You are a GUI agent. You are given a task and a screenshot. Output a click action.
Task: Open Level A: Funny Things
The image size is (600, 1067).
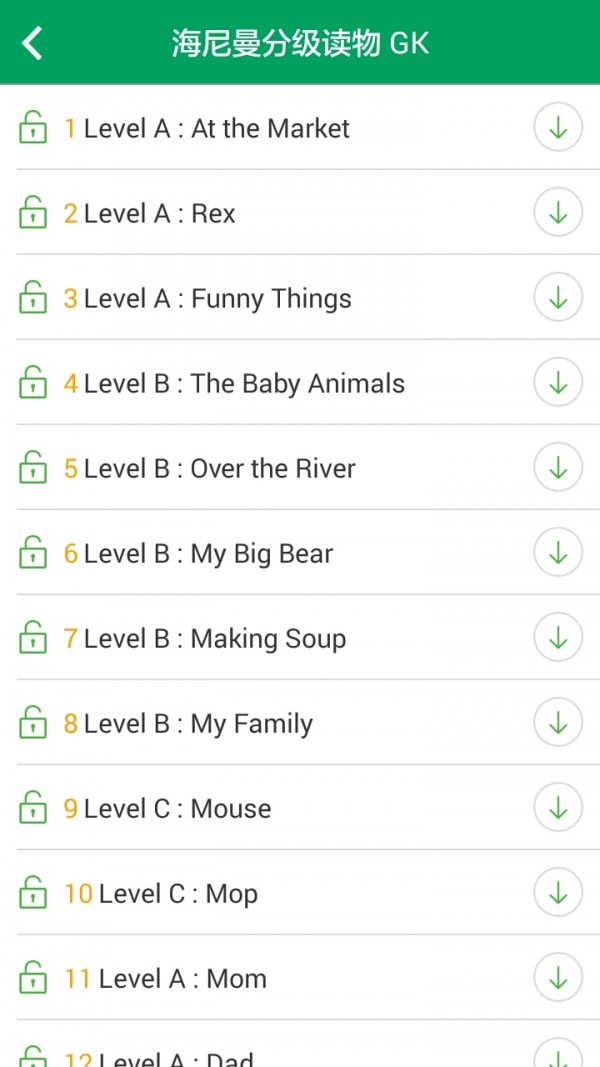217,298
